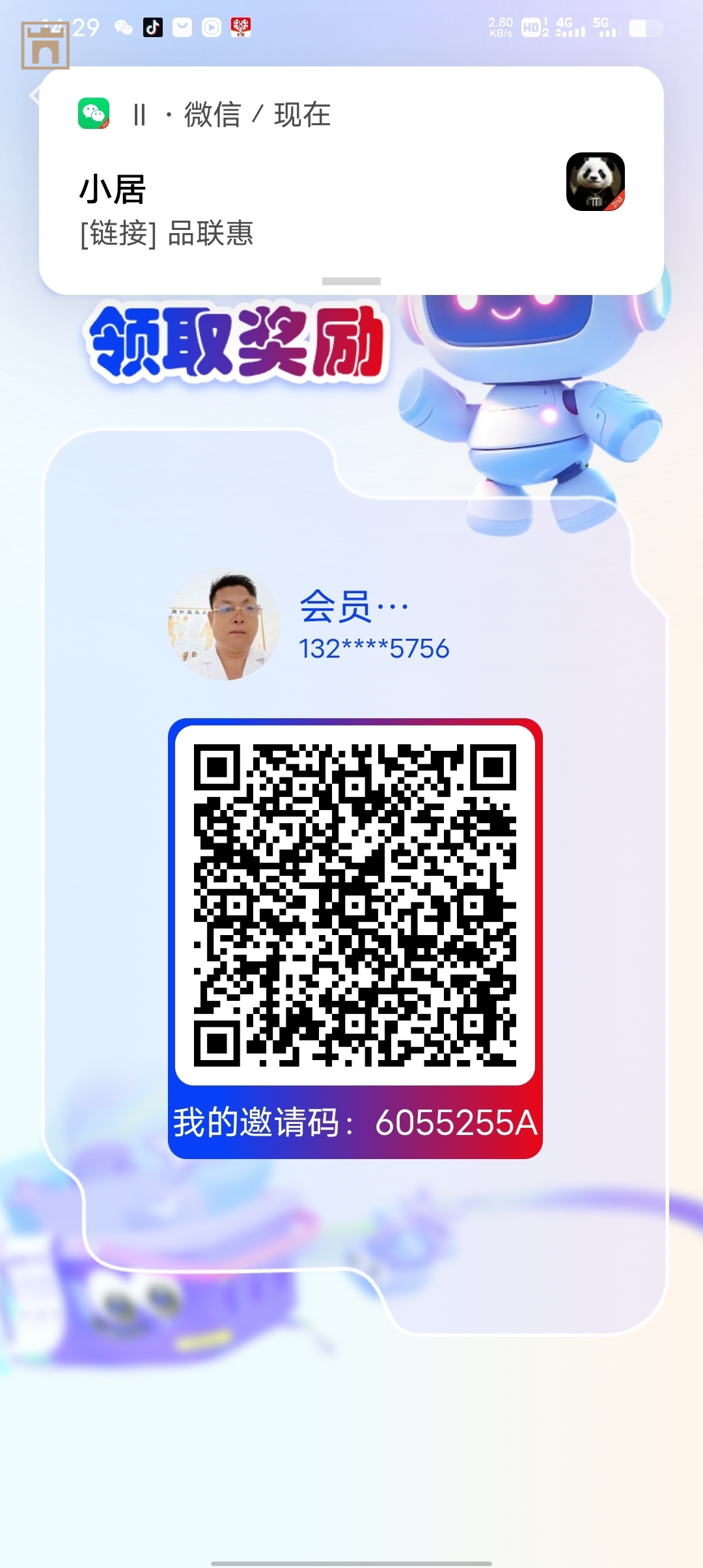Screen dimensions: 703x1568
Task: Go back using the top-left arrow
Action: [x=34, y=96]
